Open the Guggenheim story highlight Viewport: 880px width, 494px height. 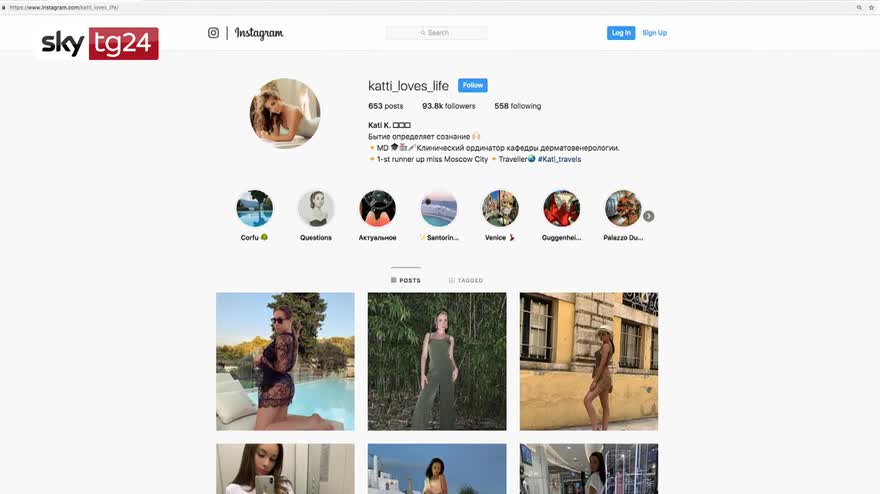[x=561, y=209]
